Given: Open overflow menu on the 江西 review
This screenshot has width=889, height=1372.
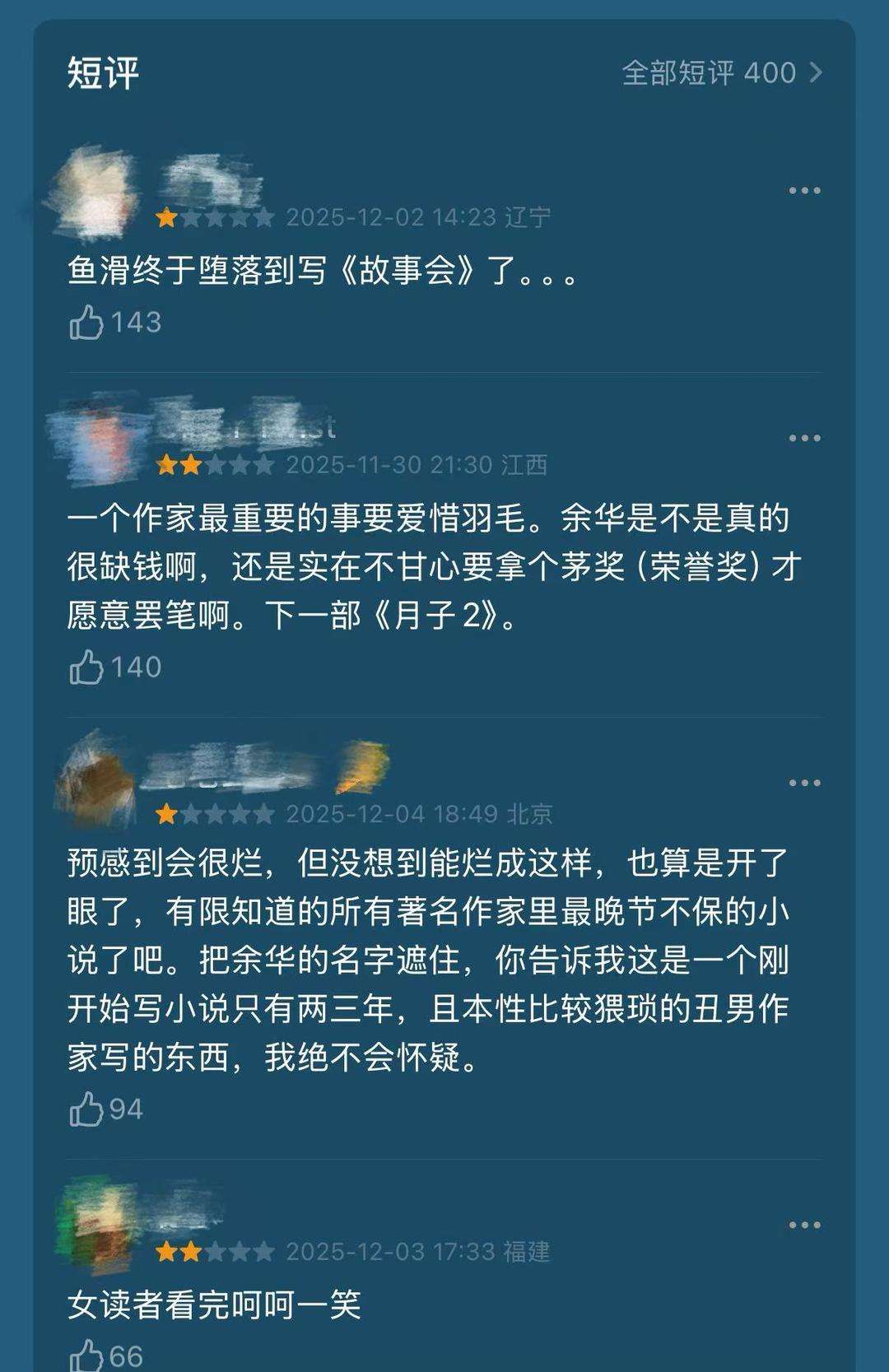Looking at the screenshot, I should coord(804,438).
